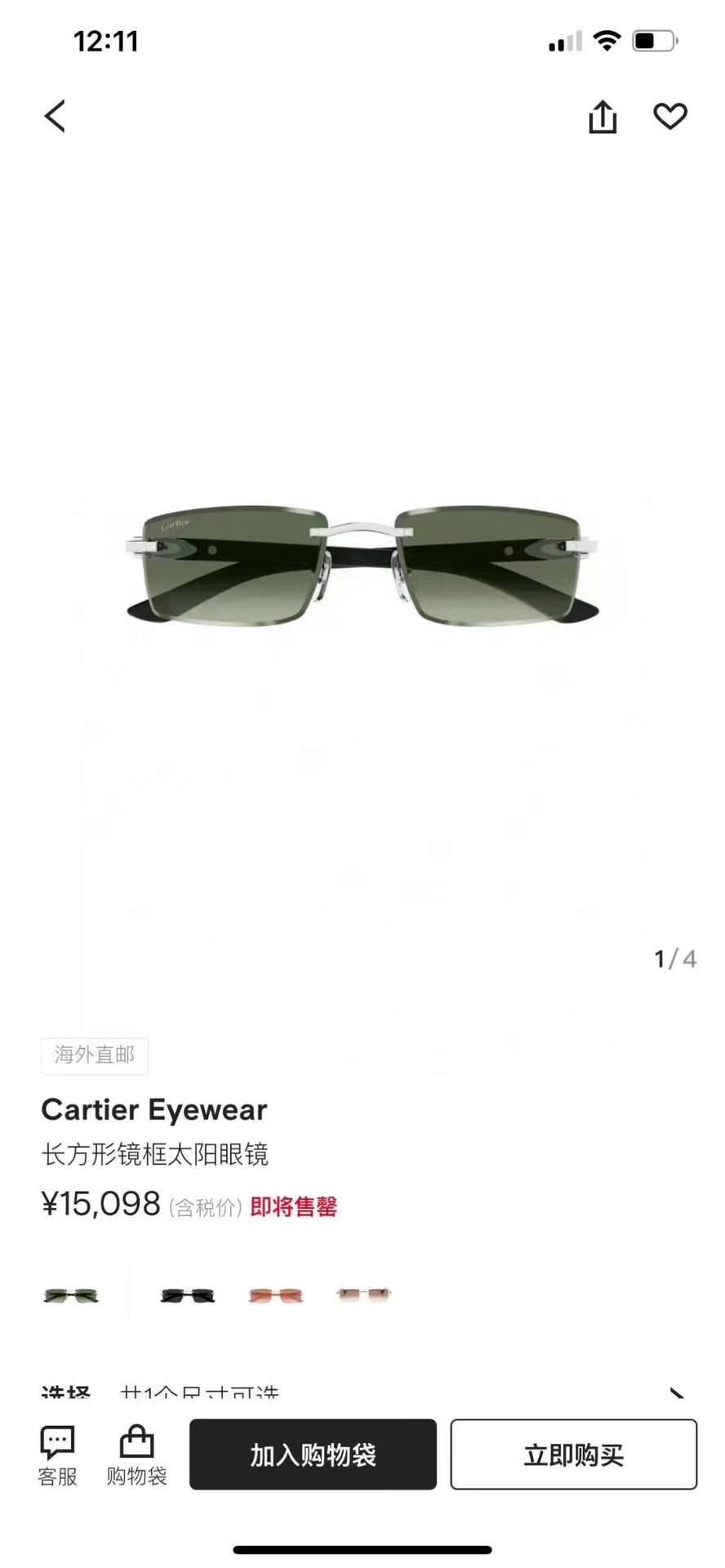Favorite the item with the heart icon
The width and height of the screenshot is (725, 1568).
pos(670,117)
